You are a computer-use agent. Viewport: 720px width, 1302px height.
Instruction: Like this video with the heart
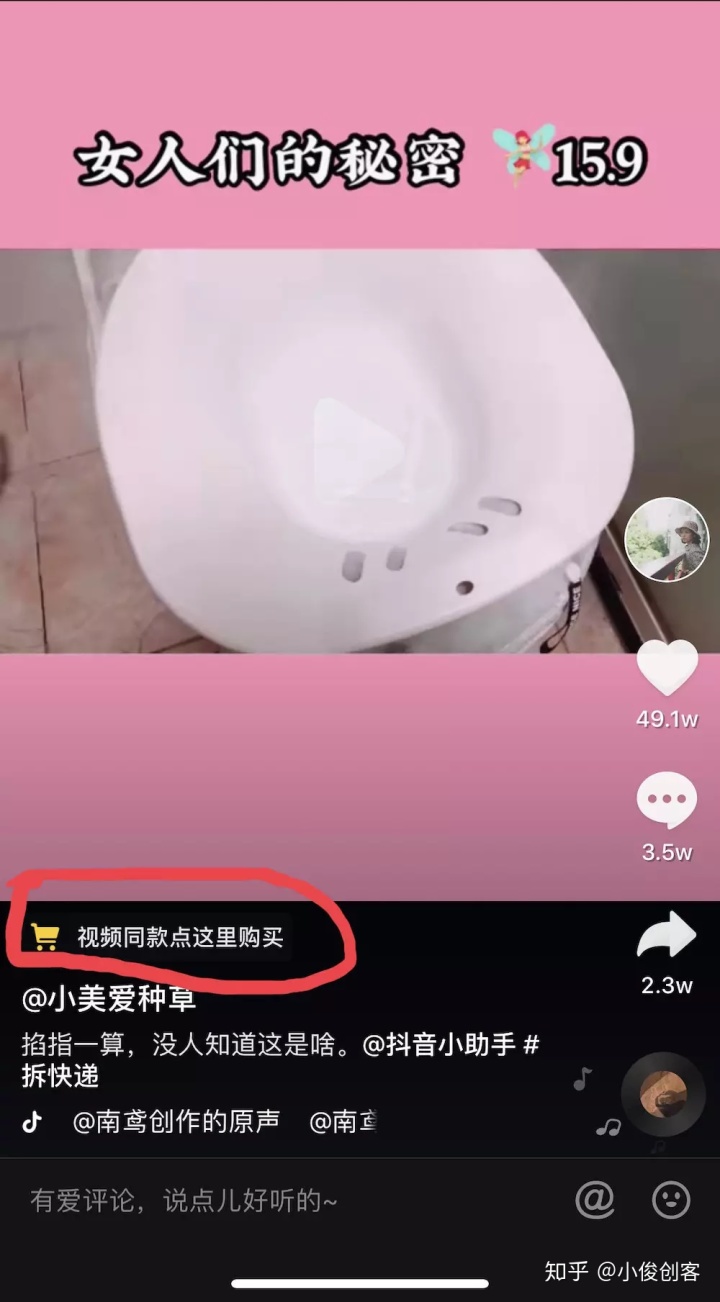point(666,669)
